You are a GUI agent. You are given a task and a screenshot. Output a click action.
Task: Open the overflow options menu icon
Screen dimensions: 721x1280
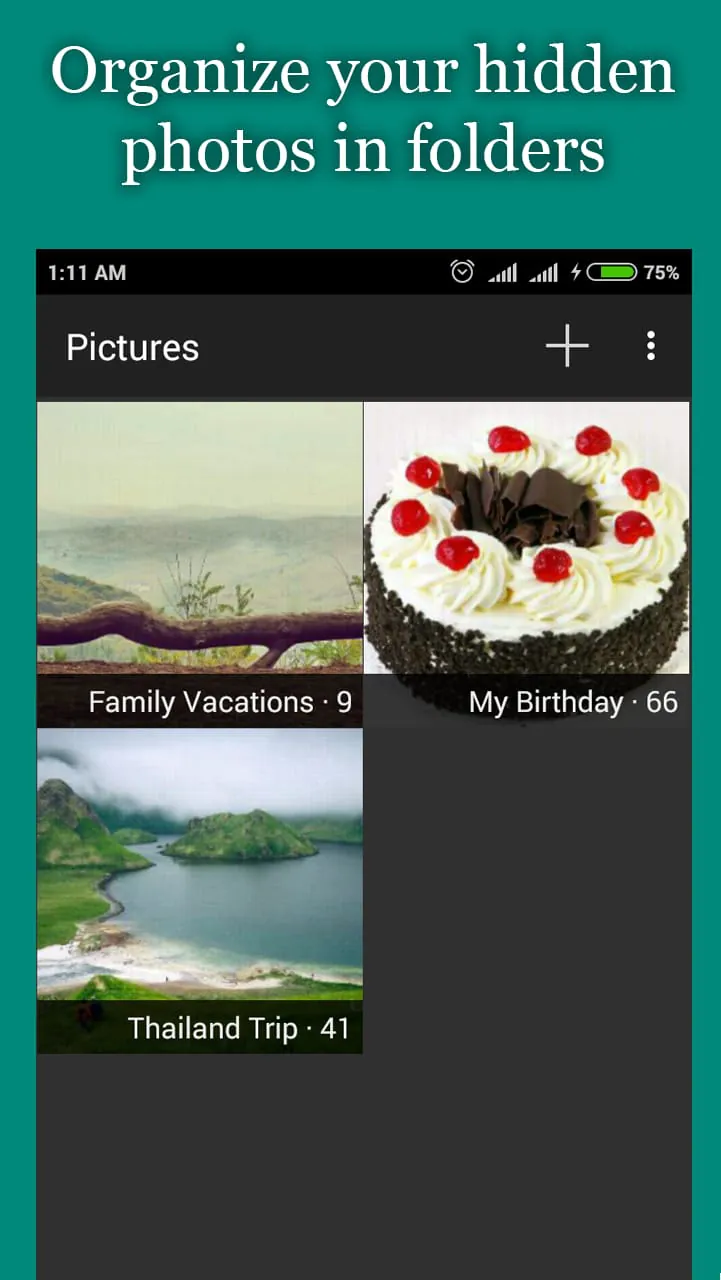coord(651,346)
